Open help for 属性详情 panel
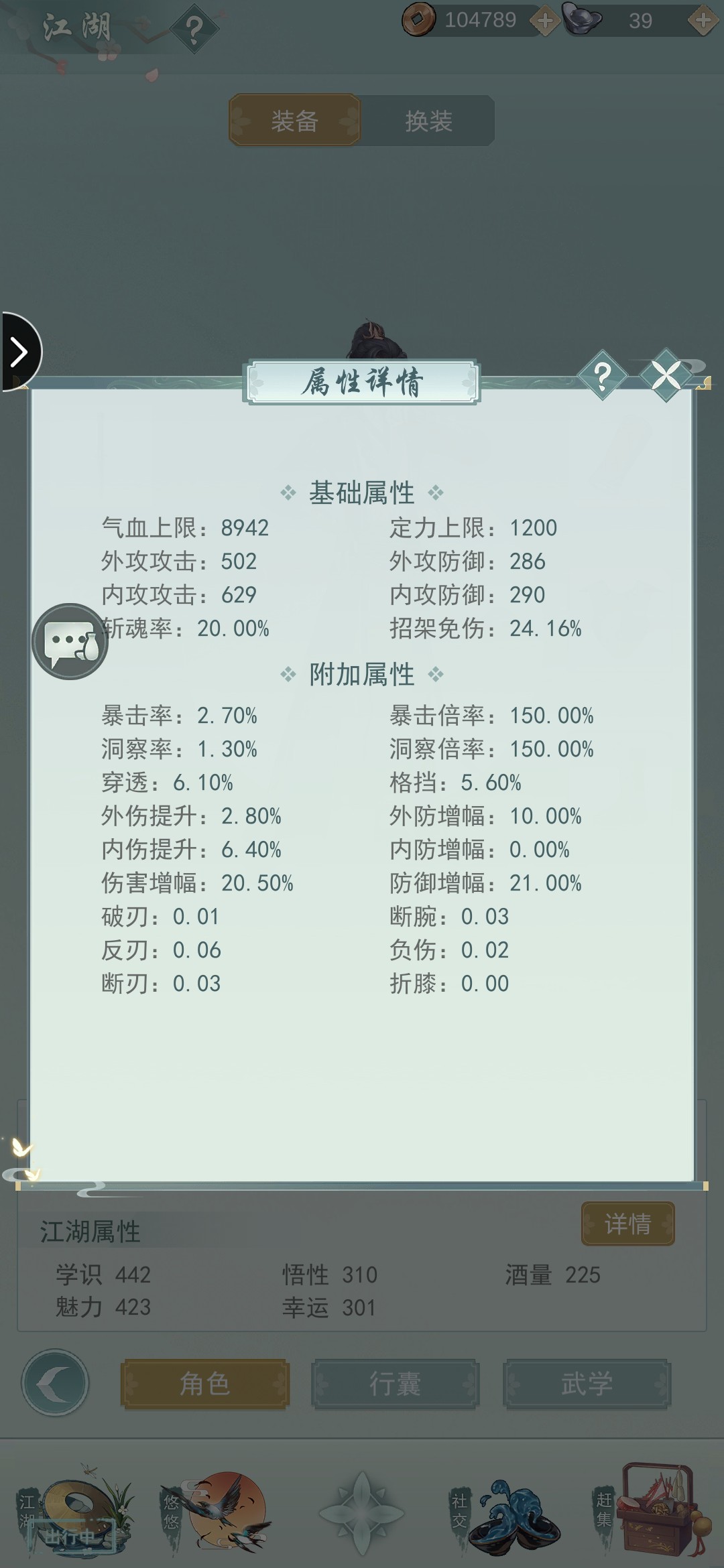 602,376
